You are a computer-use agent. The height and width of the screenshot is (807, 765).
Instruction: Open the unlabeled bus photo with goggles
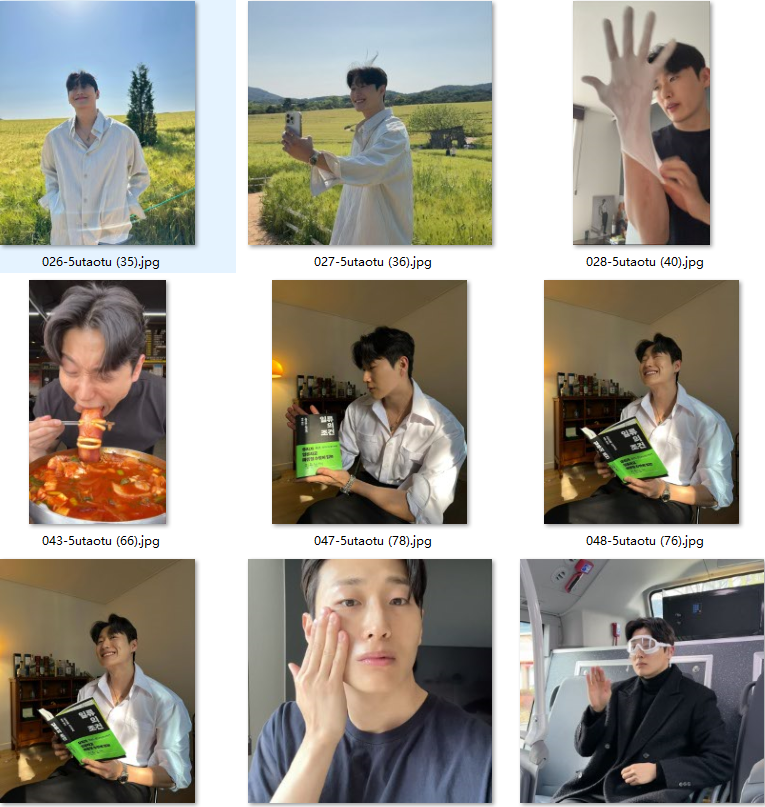[641, 682]
